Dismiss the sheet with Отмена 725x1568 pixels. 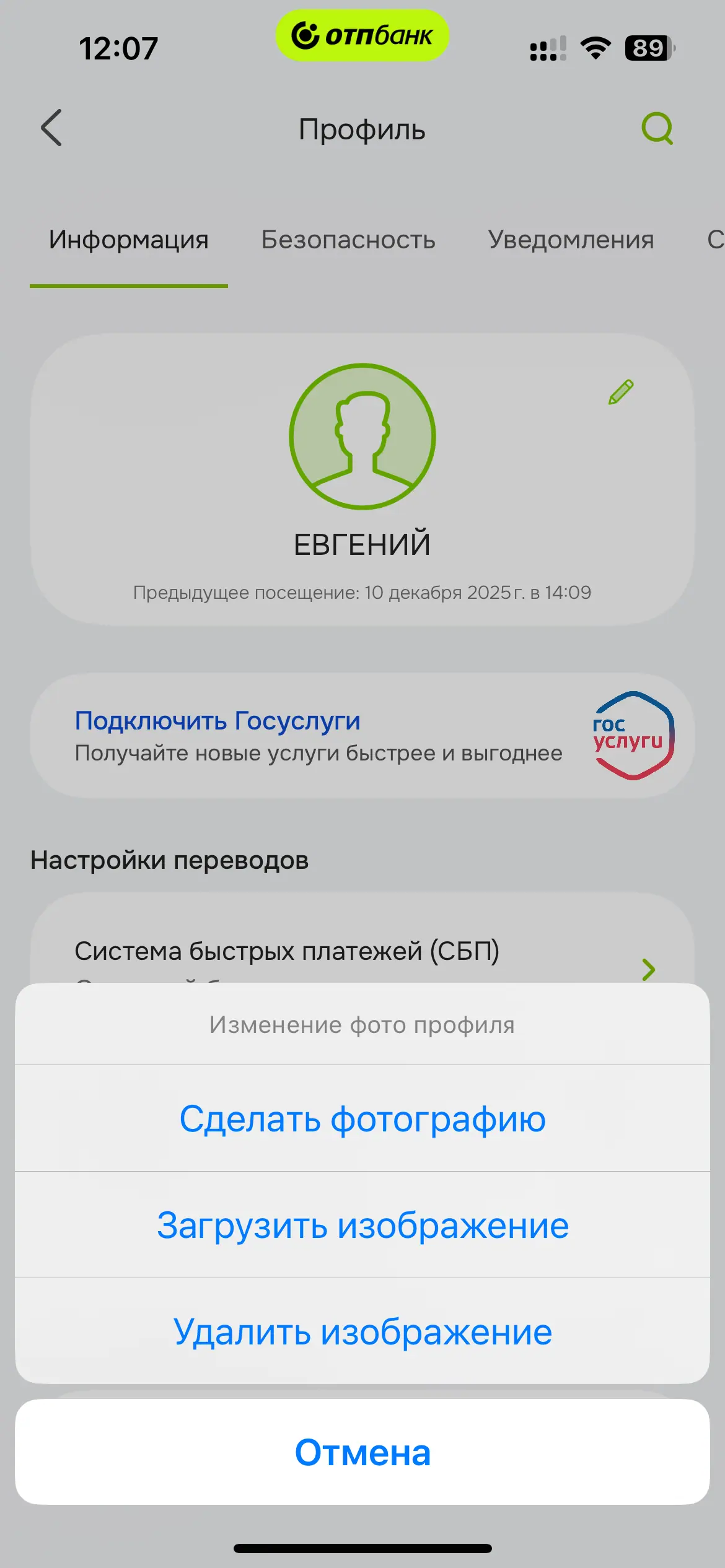point(362,1452)
